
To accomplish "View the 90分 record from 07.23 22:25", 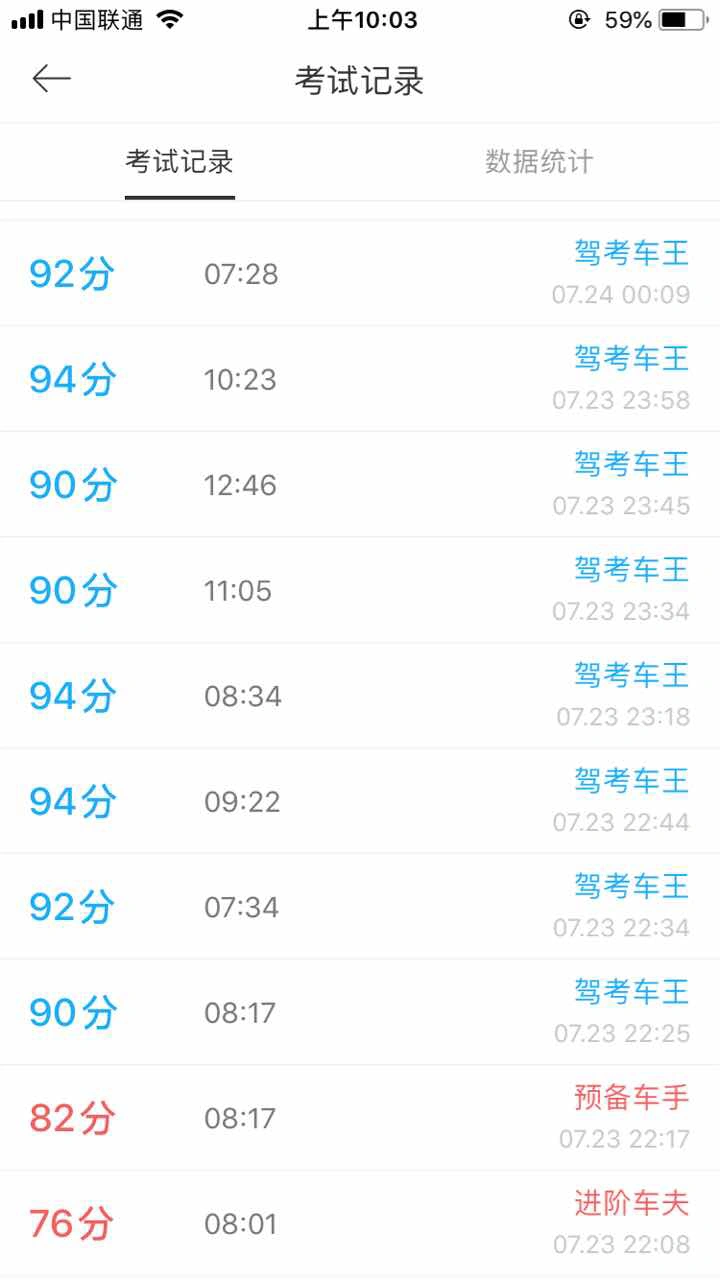I will (x=360, y=1012).
